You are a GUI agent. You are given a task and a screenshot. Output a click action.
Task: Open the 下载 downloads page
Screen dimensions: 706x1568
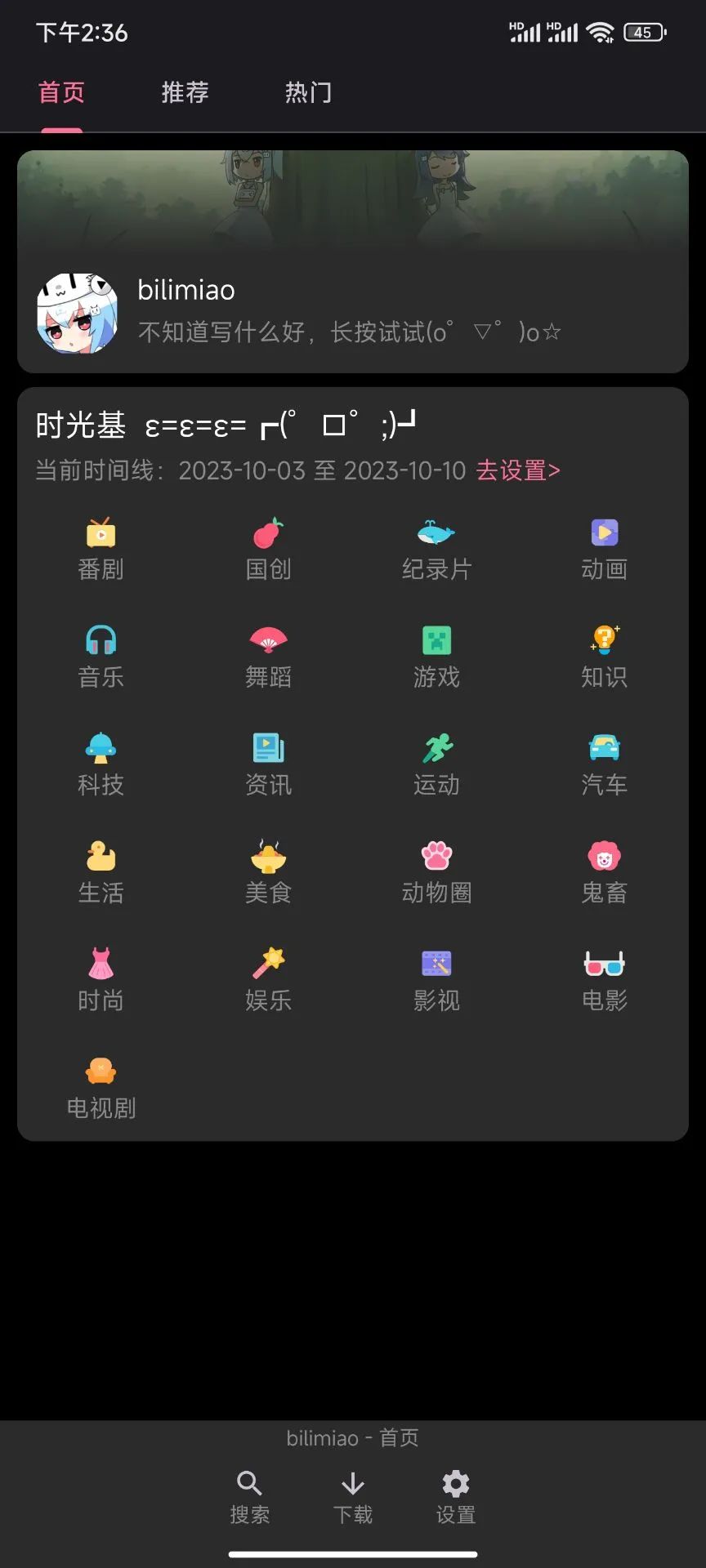352,1497
